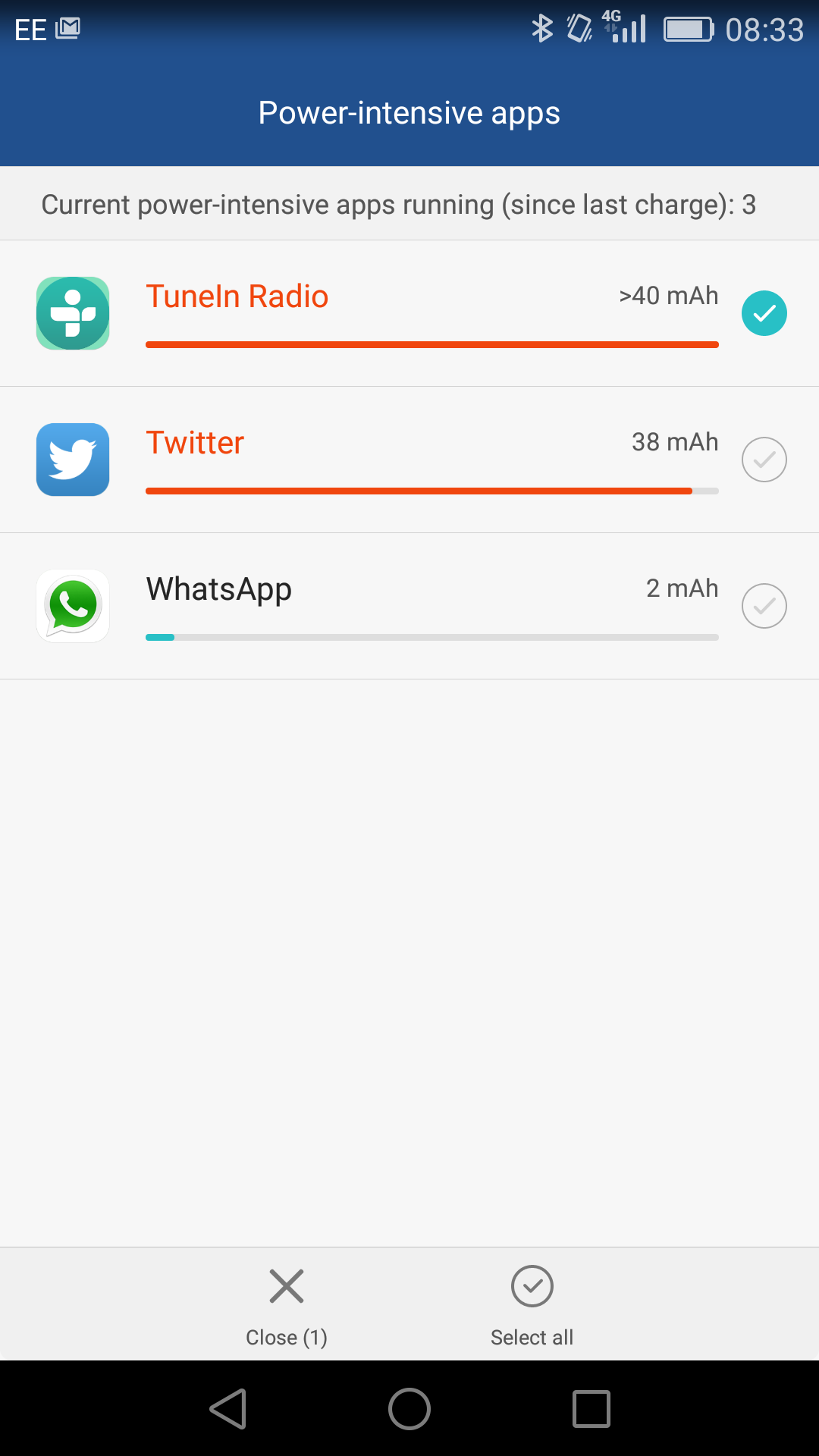
Task: Uncheck the TuneIn Radio checkbox
Action: pyautogui.click(x=764, y=313)
